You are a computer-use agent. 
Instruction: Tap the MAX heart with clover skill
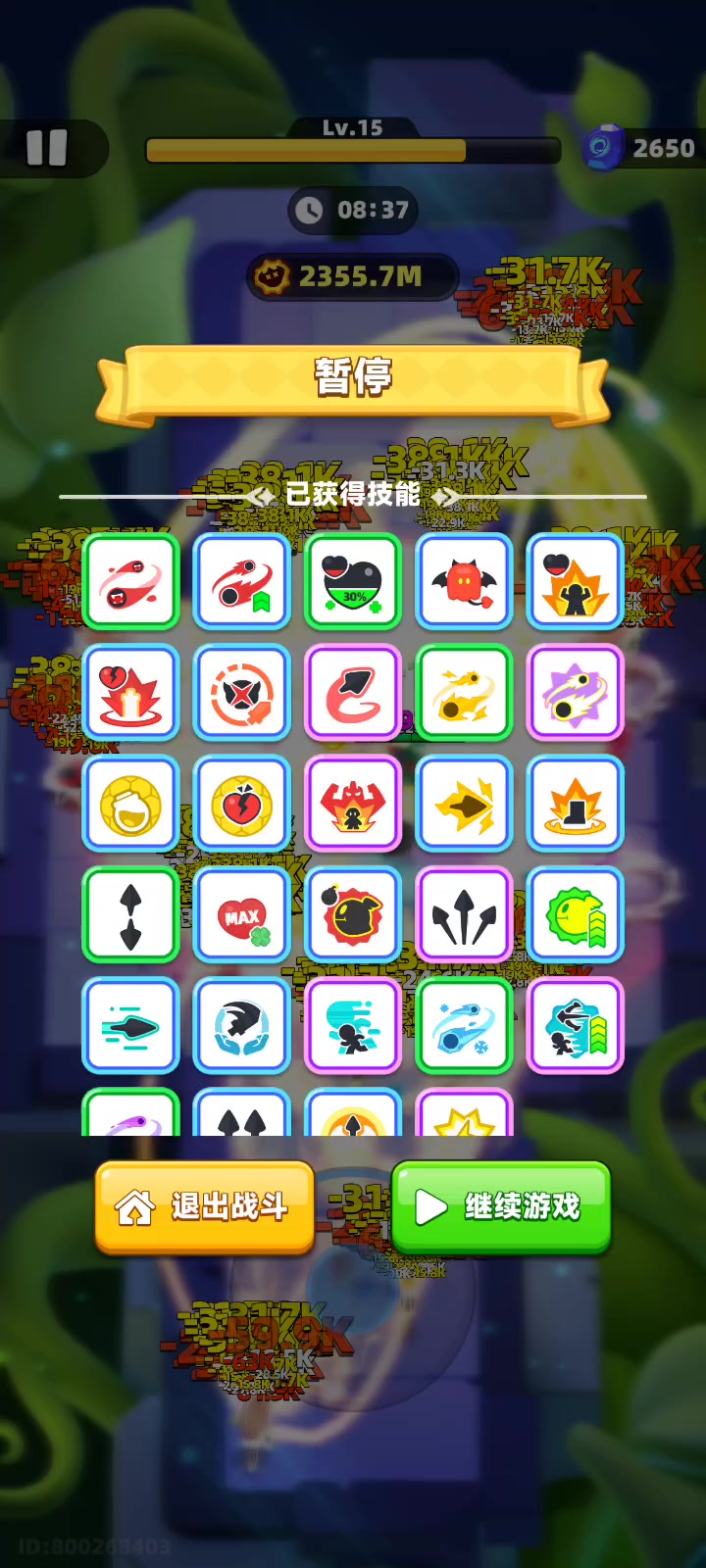(242, 914)
